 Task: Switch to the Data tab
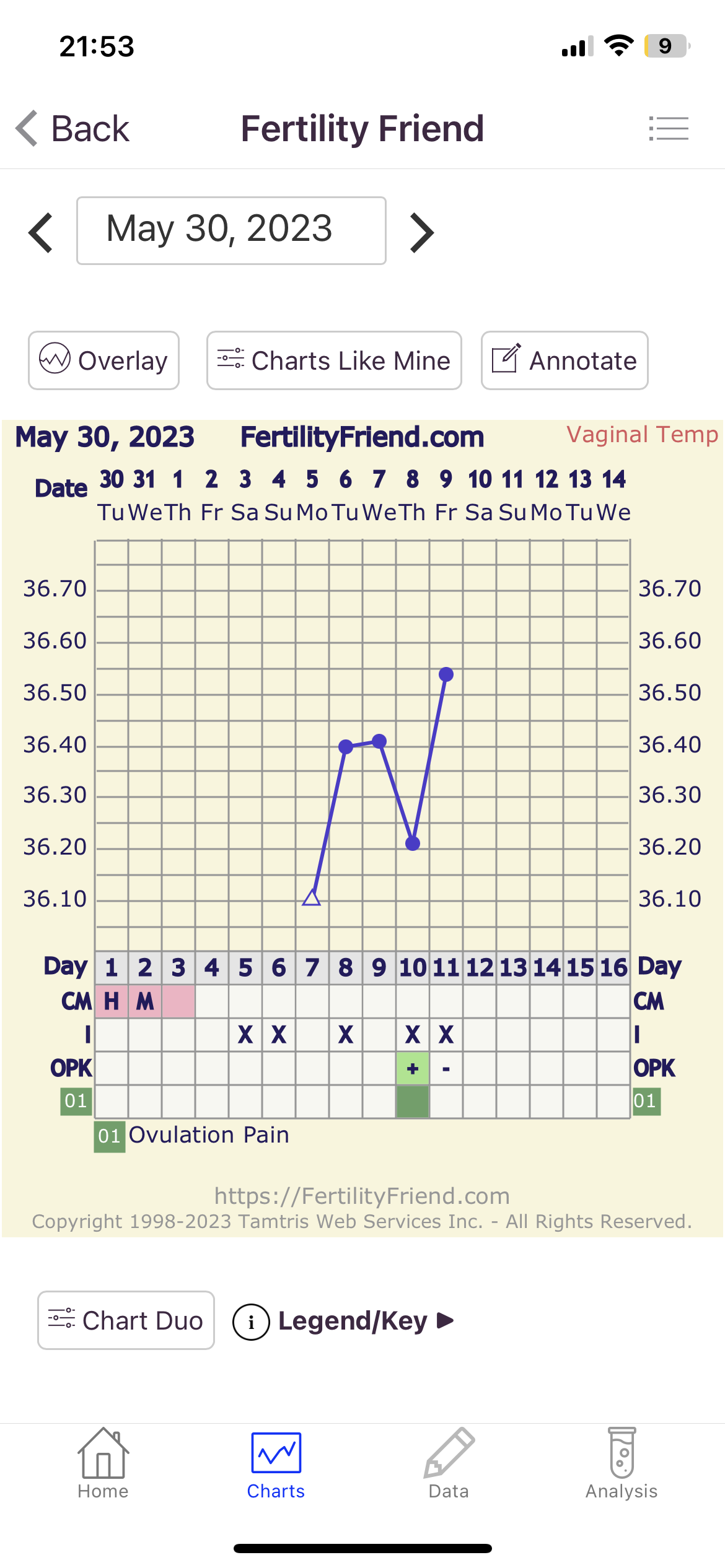pos(449,1464)
